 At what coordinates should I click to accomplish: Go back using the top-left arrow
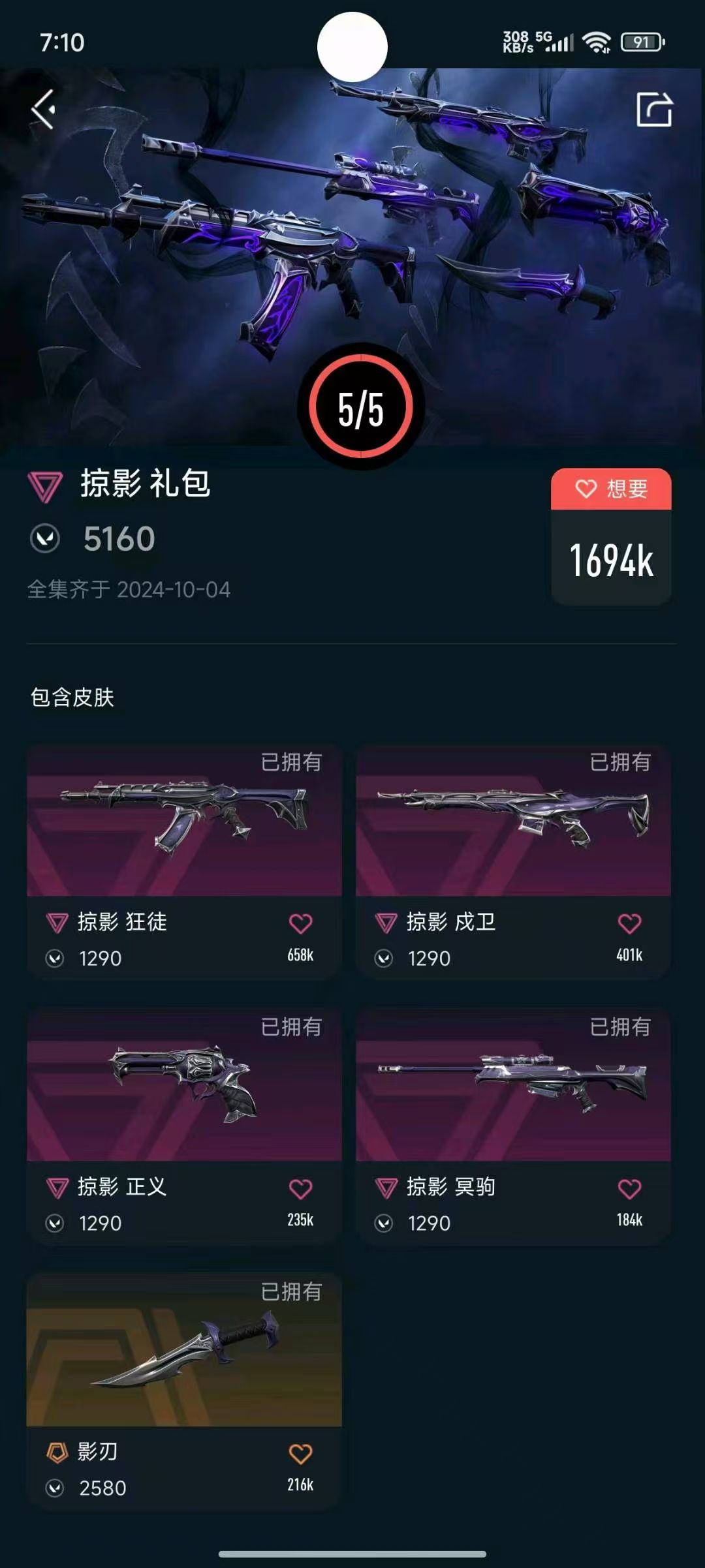(43, 109)
